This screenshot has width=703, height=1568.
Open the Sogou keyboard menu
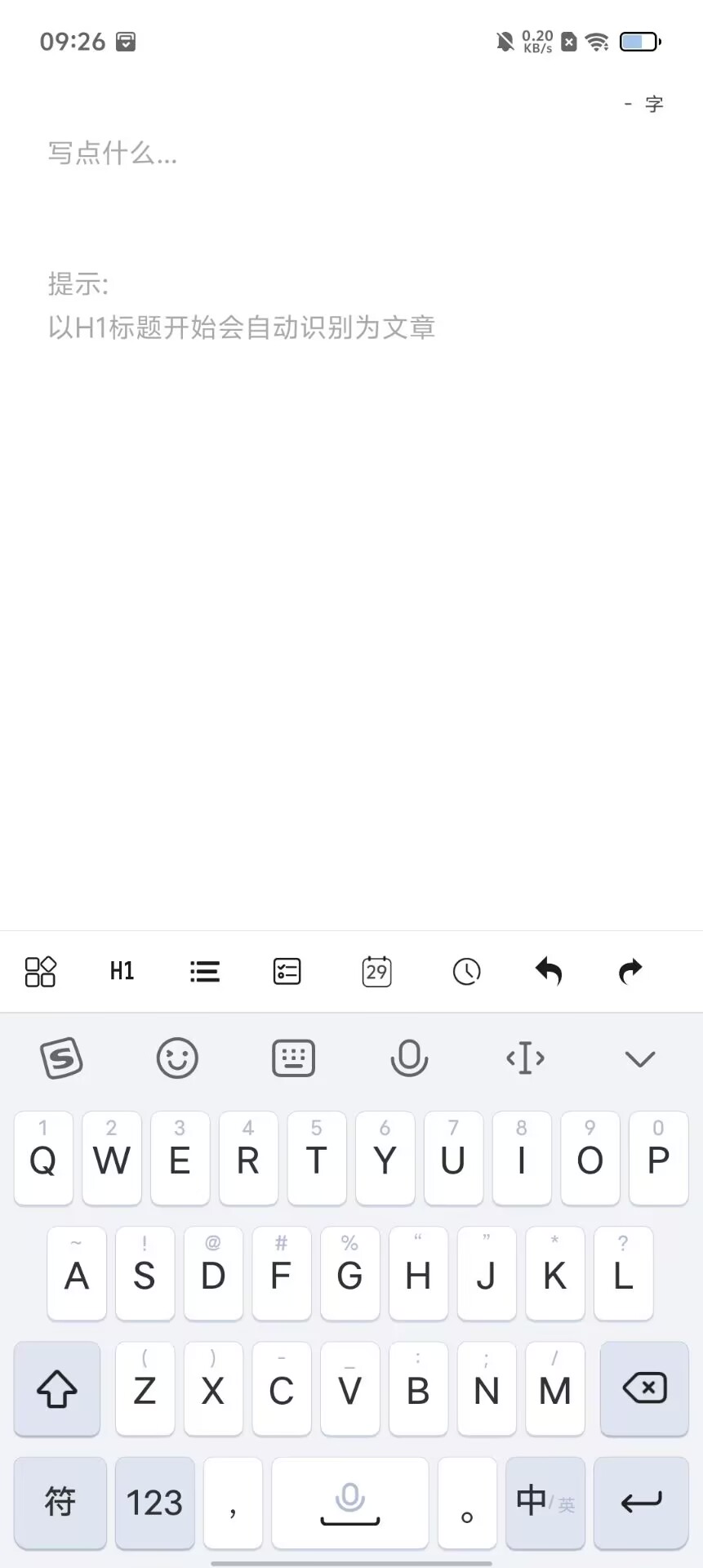click(x=62, y=1058)
